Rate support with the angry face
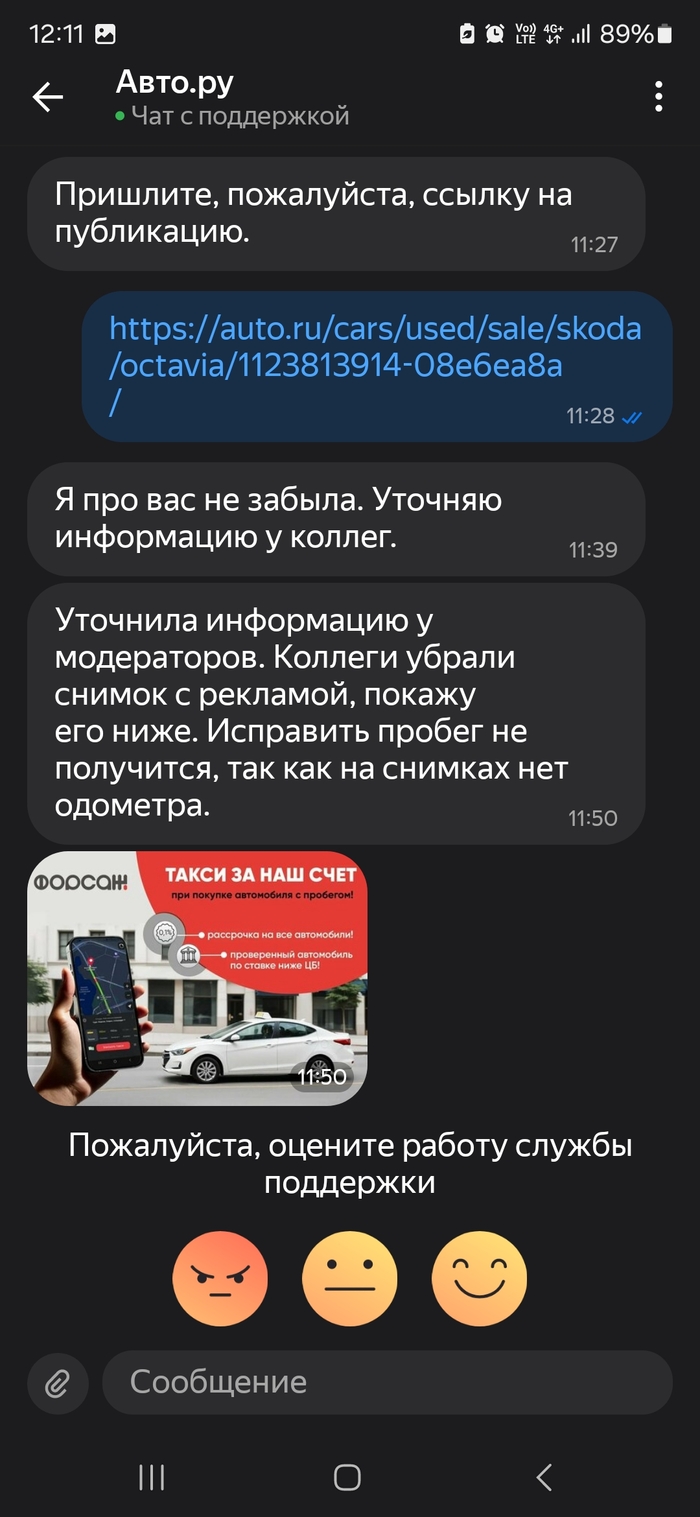Image resolution: width=700 pixels, height=1517 pixels. point(220,1278)
